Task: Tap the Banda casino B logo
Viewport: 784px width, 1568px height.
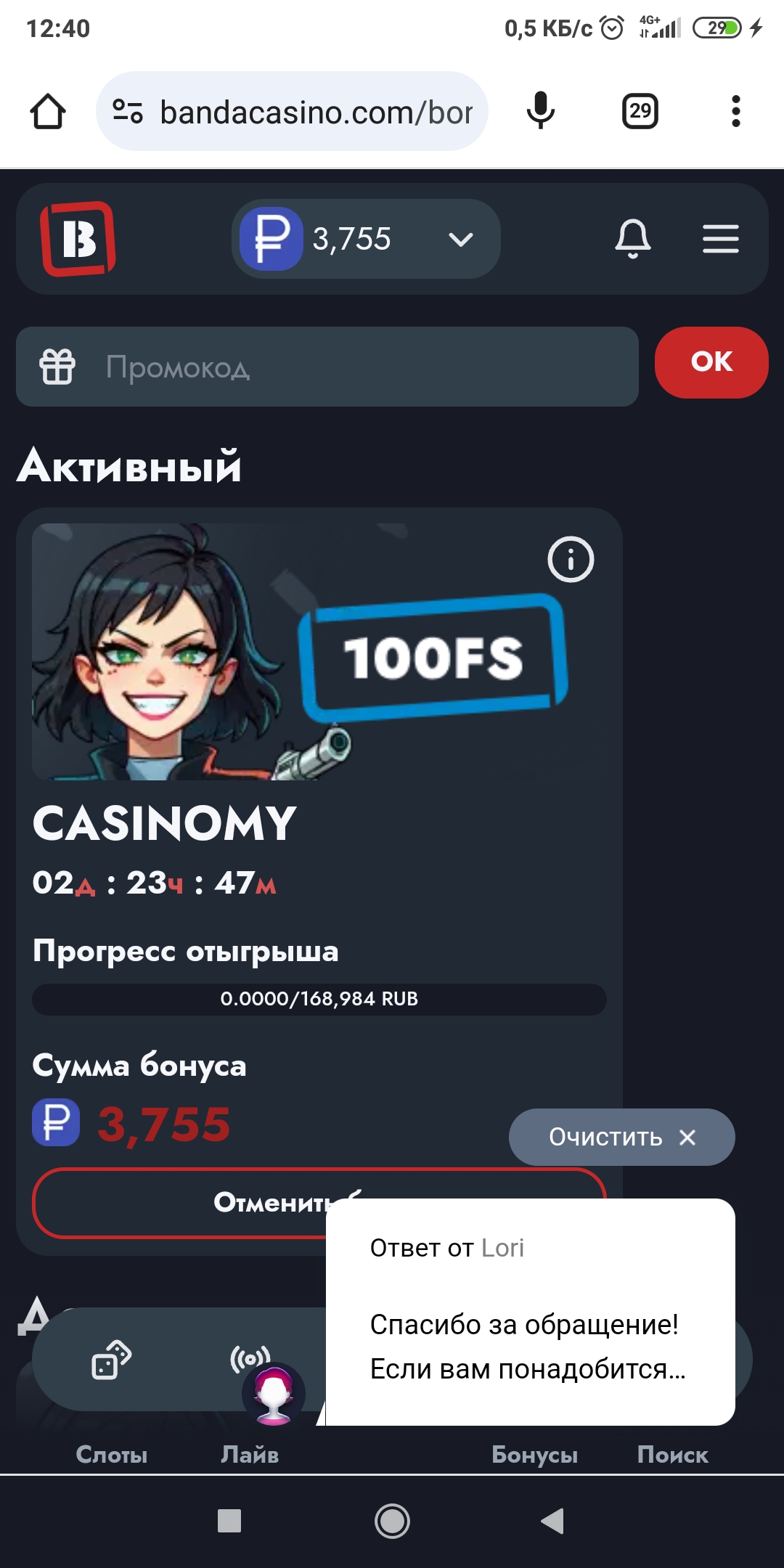Action: 78,239
